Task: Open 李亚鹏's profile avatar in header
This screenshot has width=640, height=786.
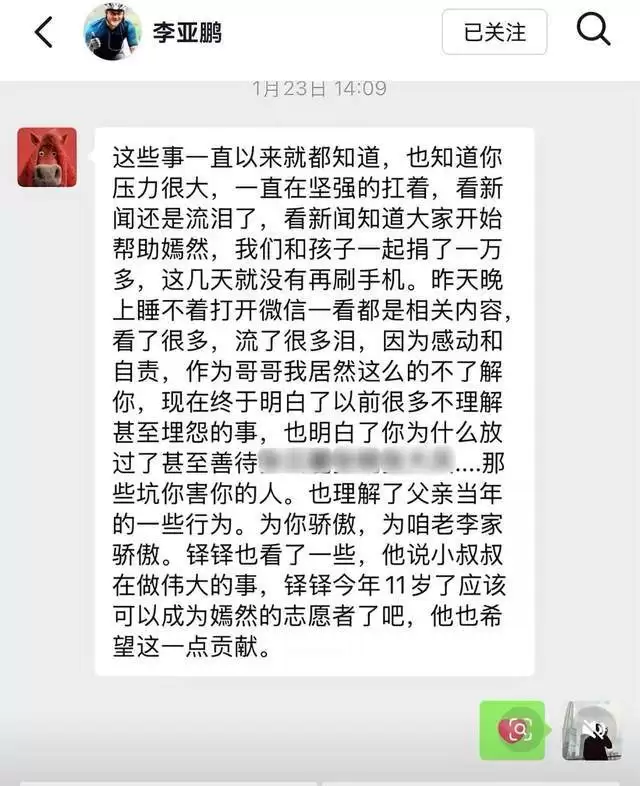Action: [112, 31]
